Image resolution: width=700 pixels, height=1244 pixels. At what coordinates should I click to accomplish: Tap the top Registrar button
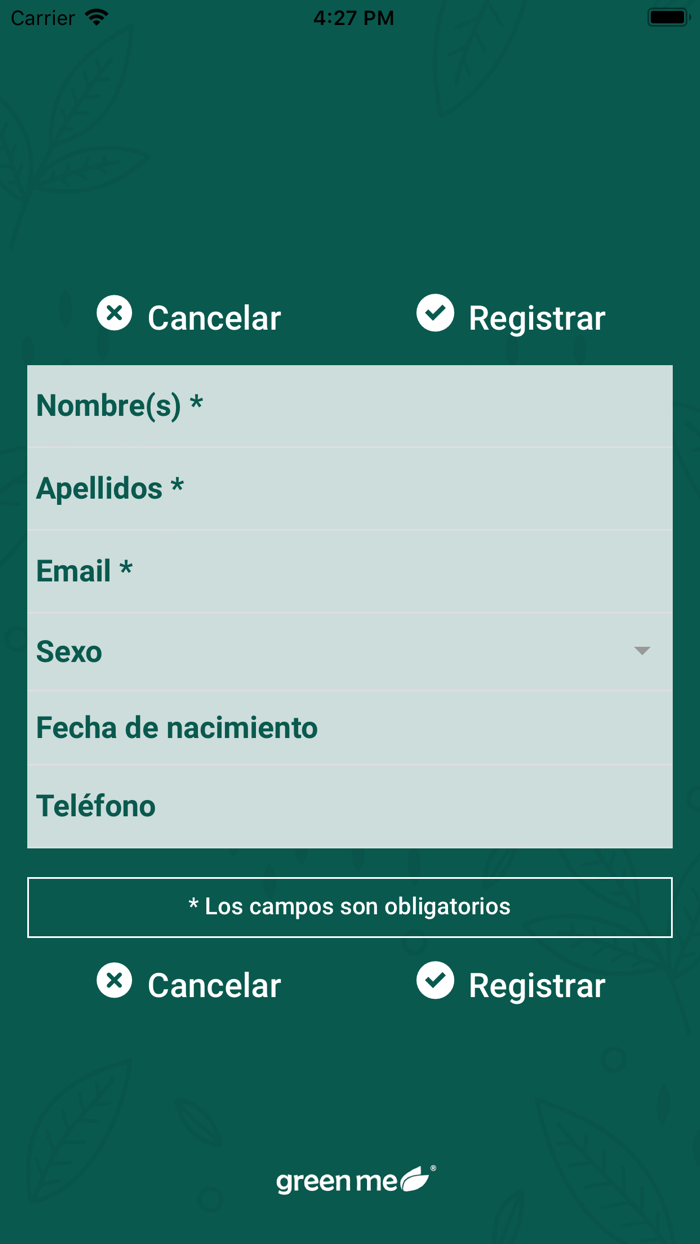tap(511, 317)
